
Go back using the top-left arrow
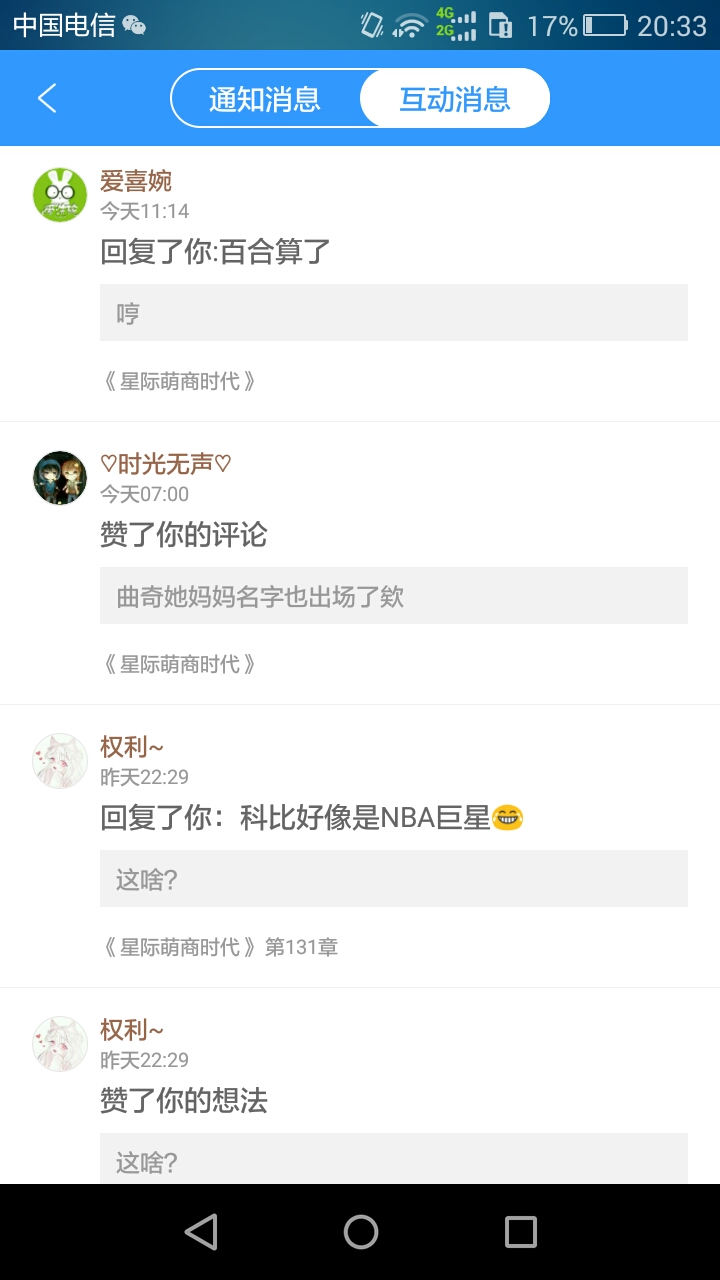pos(47,98)
